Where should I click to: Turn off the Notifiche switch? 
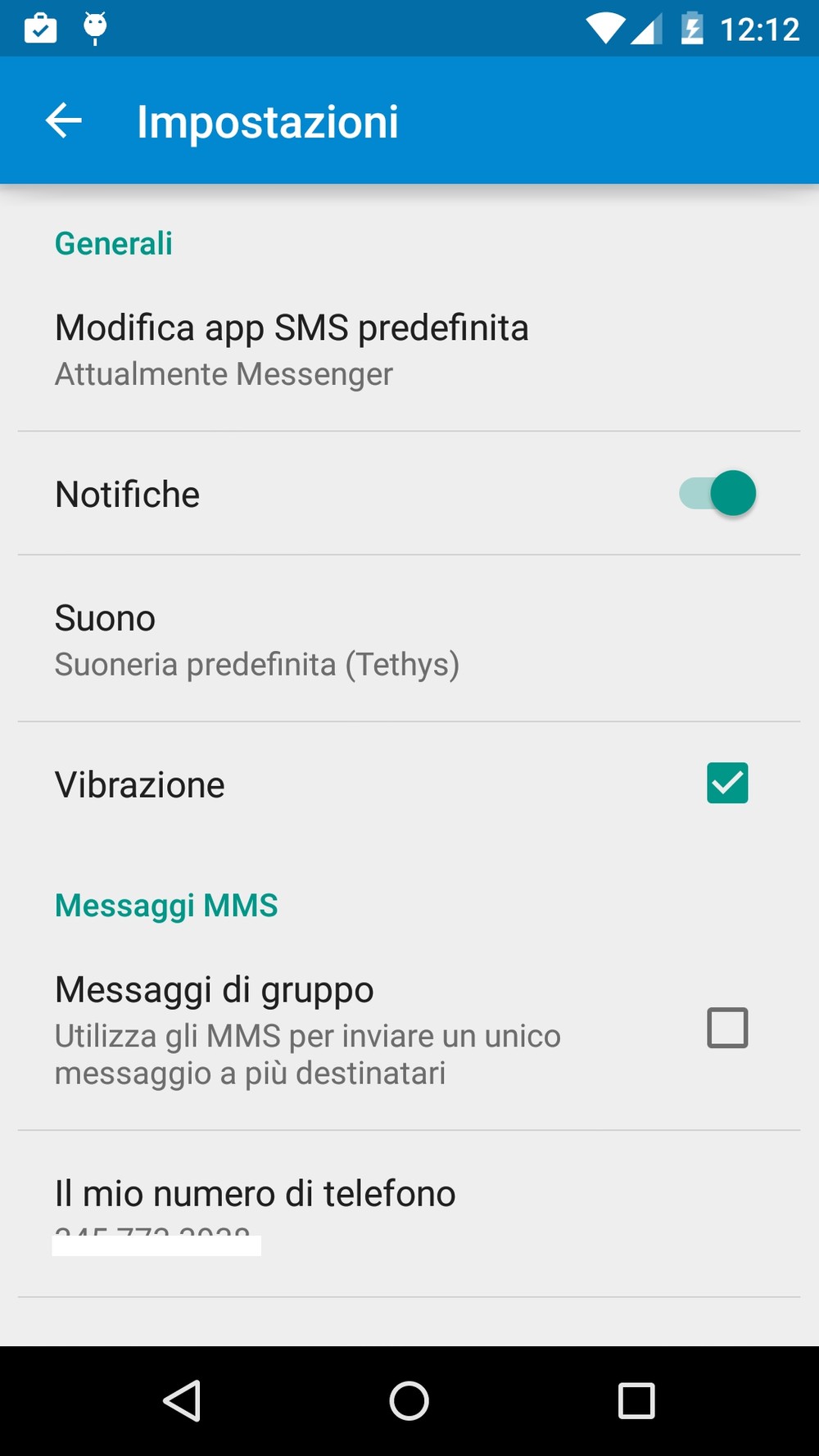point(717,493)
